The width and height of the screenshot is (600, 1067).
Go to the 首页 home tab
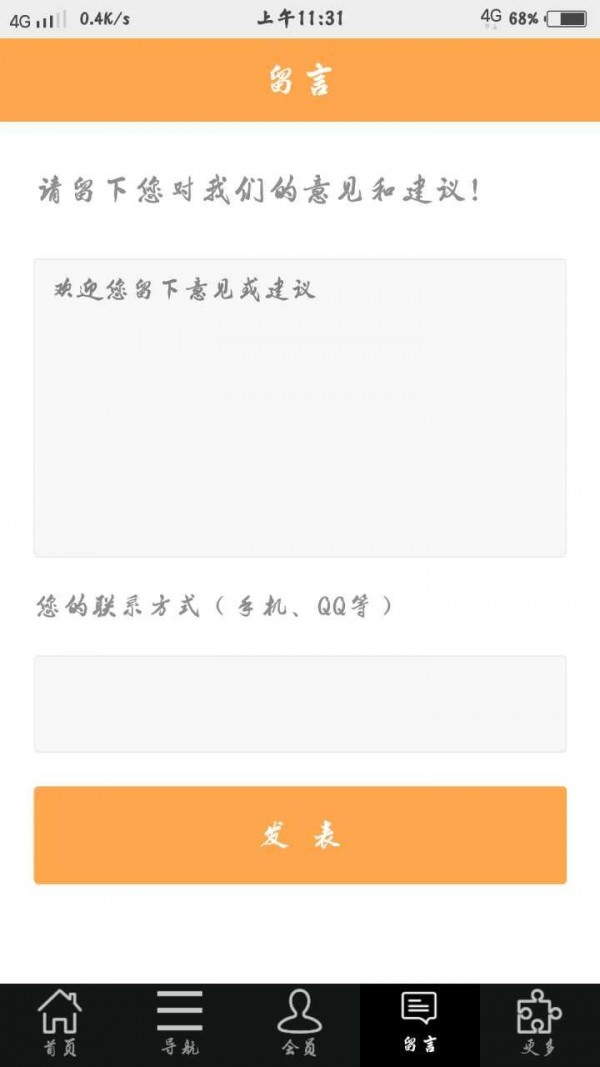coord(60,1025)
